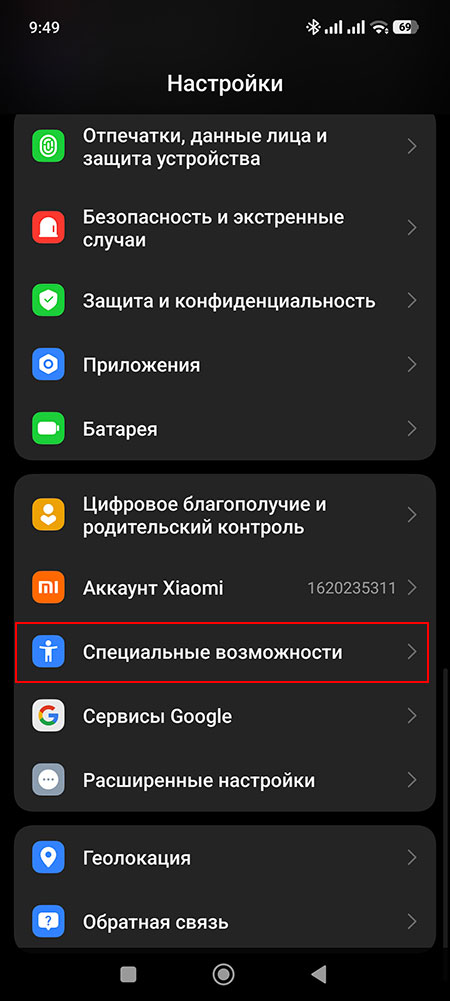
Task: Open Отпечатки, данные лица и защита устройства
Action: (225, 147)
